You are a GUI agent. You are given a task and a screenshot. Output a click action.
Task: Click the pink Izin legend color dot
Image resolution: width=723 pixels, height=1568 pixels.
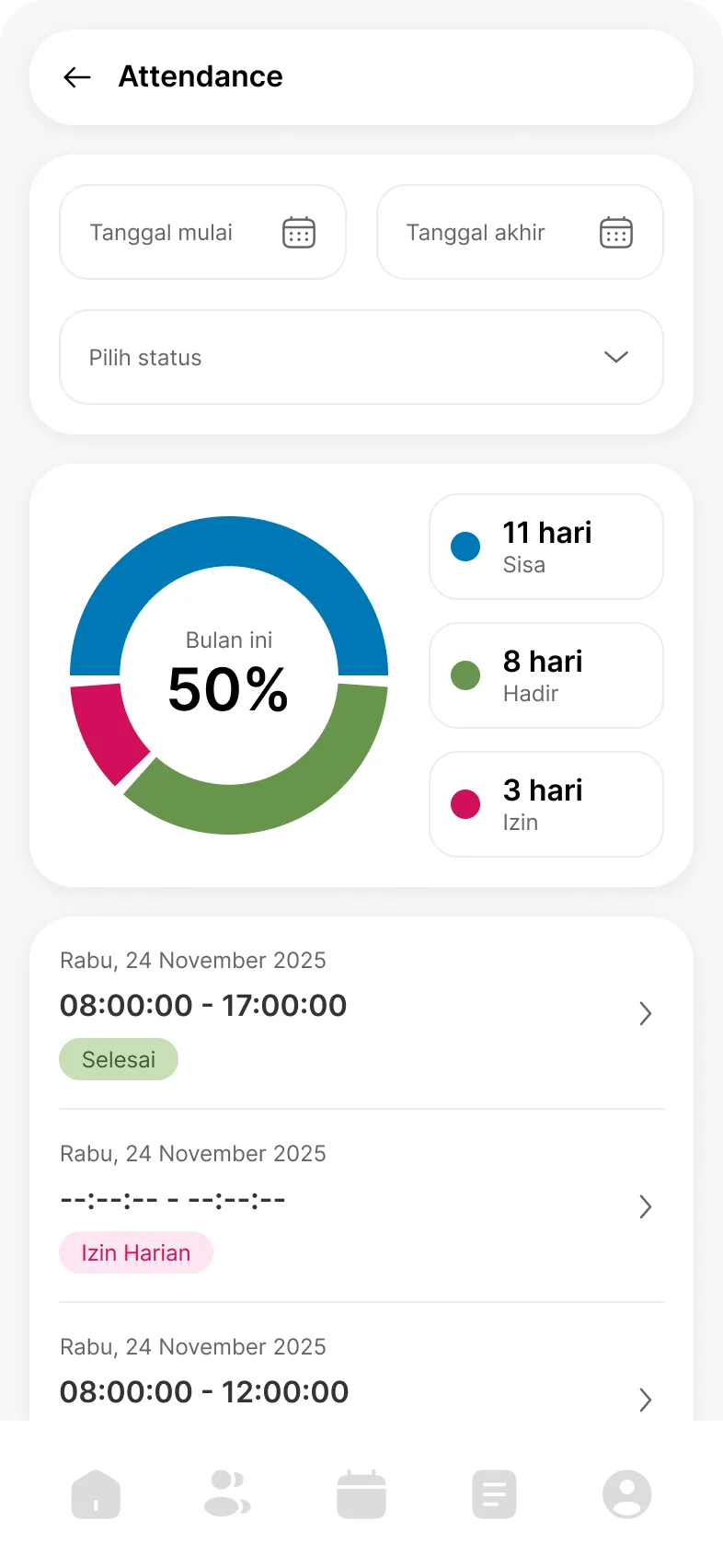pos(465,803)
